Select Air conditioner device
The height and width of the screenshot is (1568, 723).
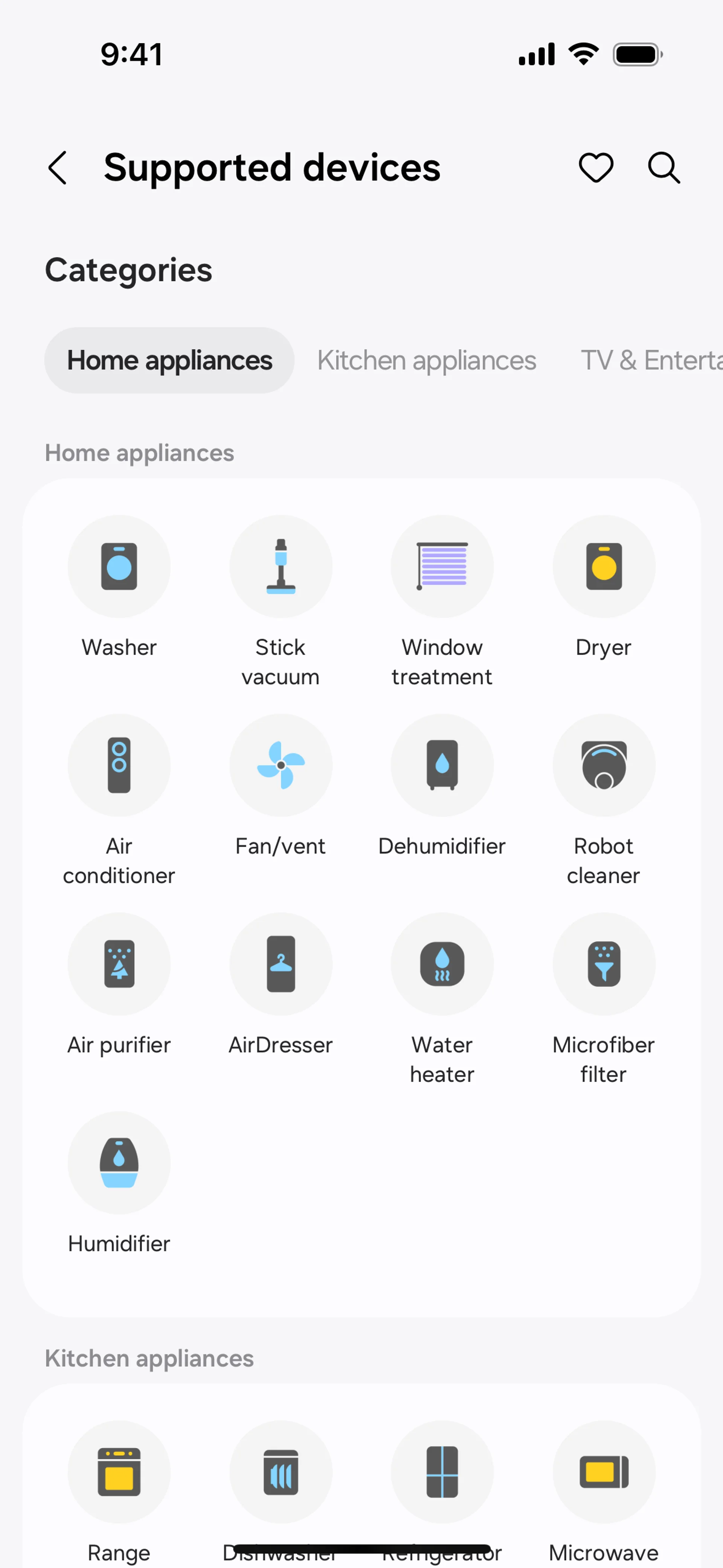point(119,766)
